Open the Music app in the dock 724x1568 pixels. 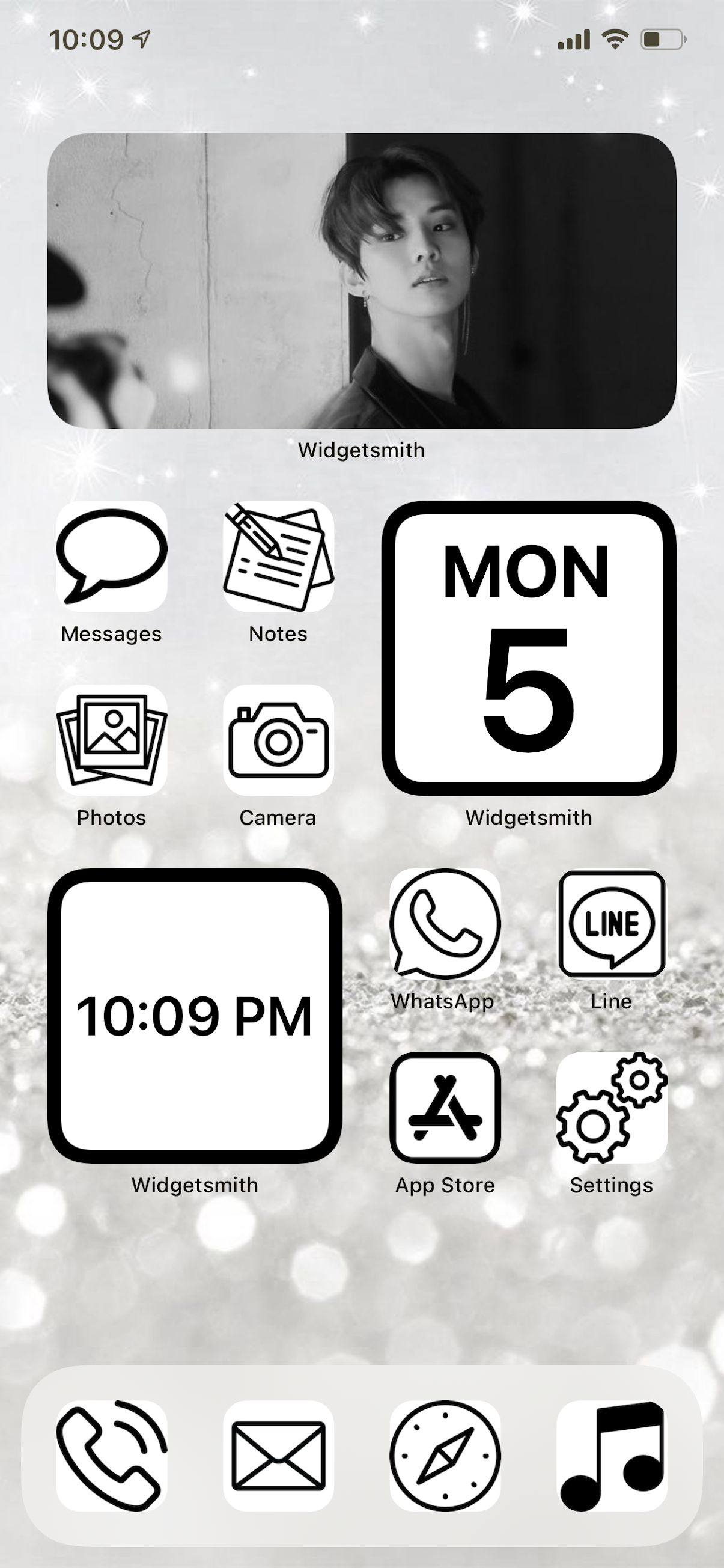click(x=612, y=1456)
